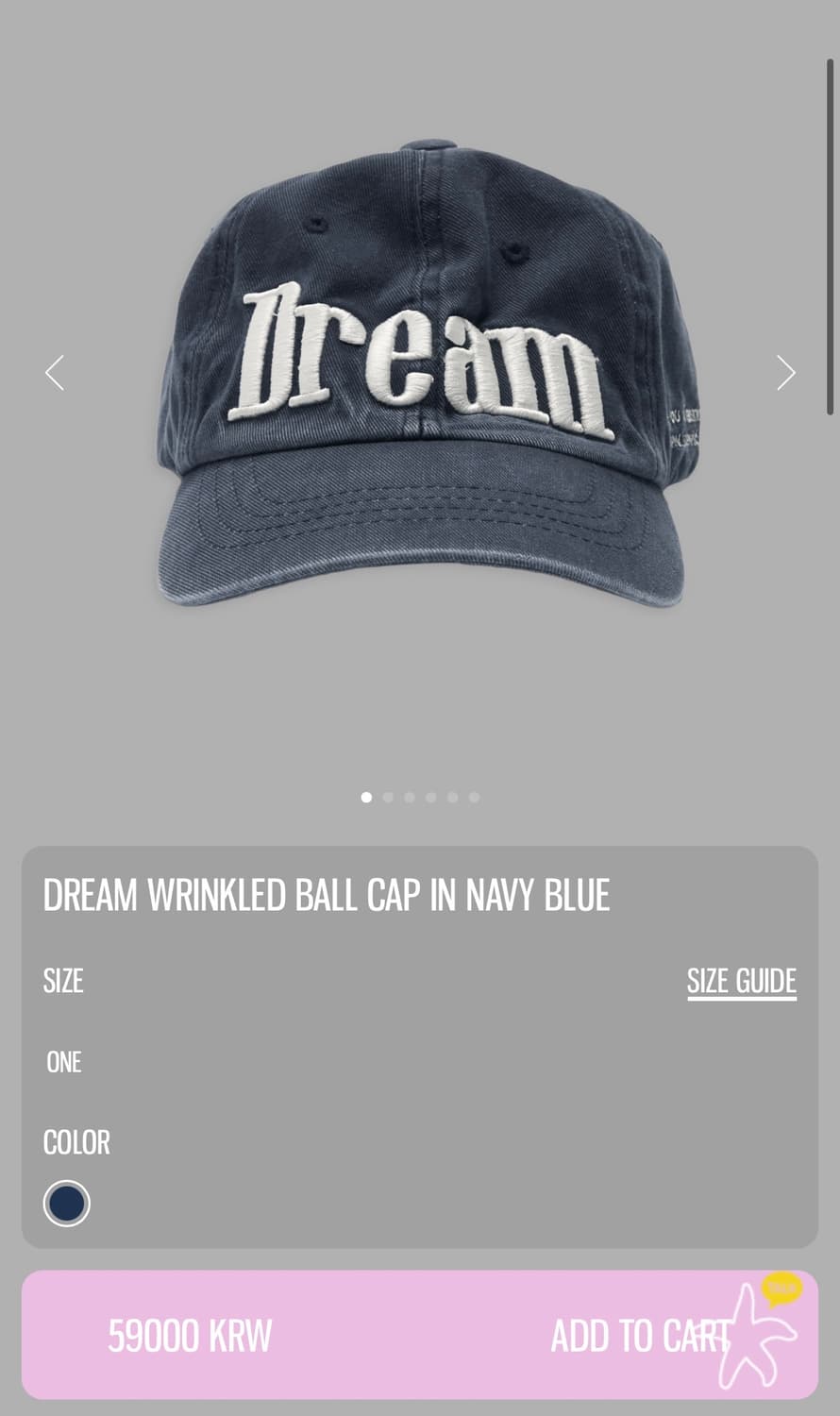Image resolution: width=840 pixels, height=1416 pixels.
Task: View the previous product image
Action: (54, 372)
